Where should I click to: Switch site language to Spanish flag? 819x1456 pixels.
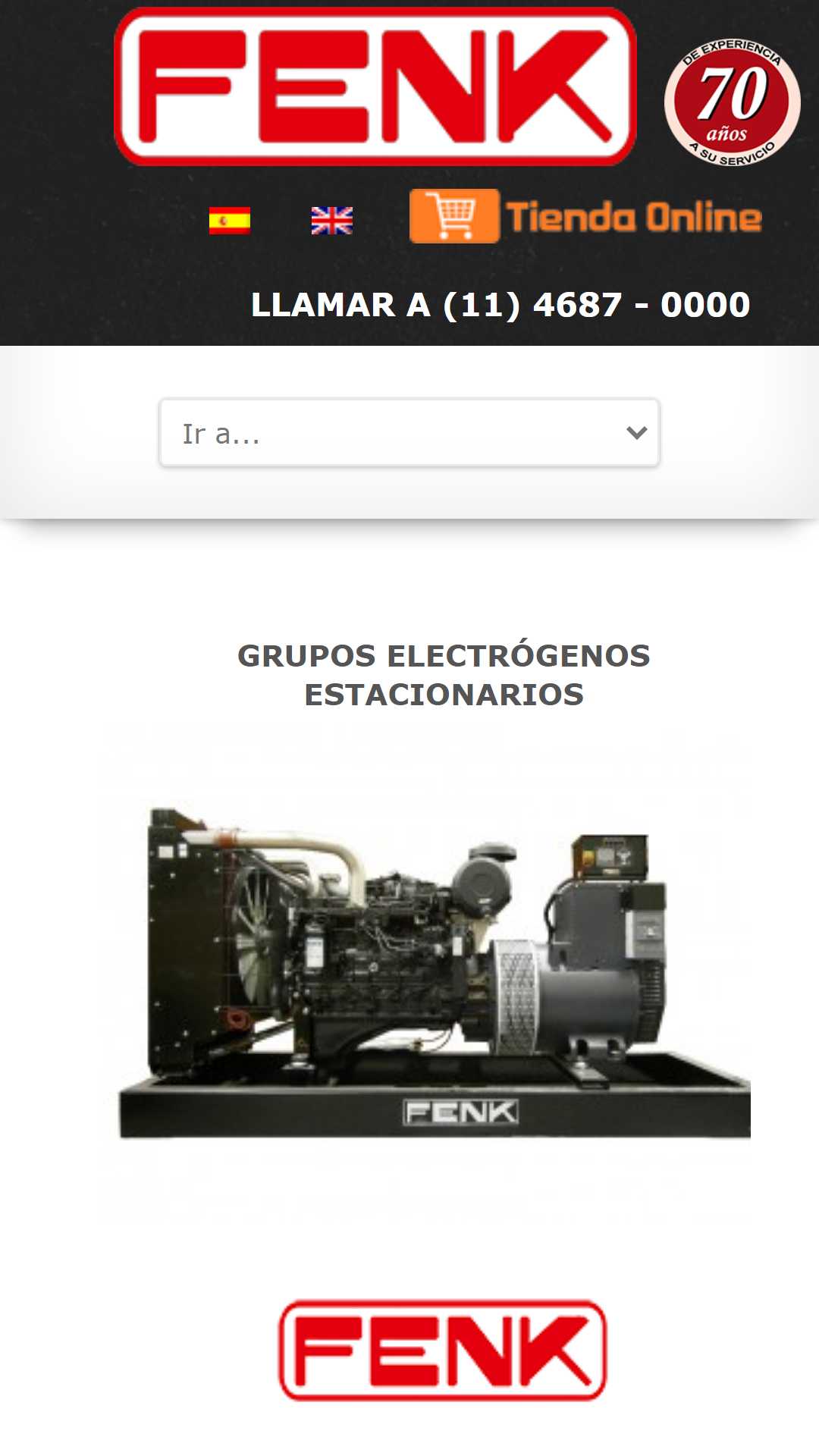click(230, 221)
